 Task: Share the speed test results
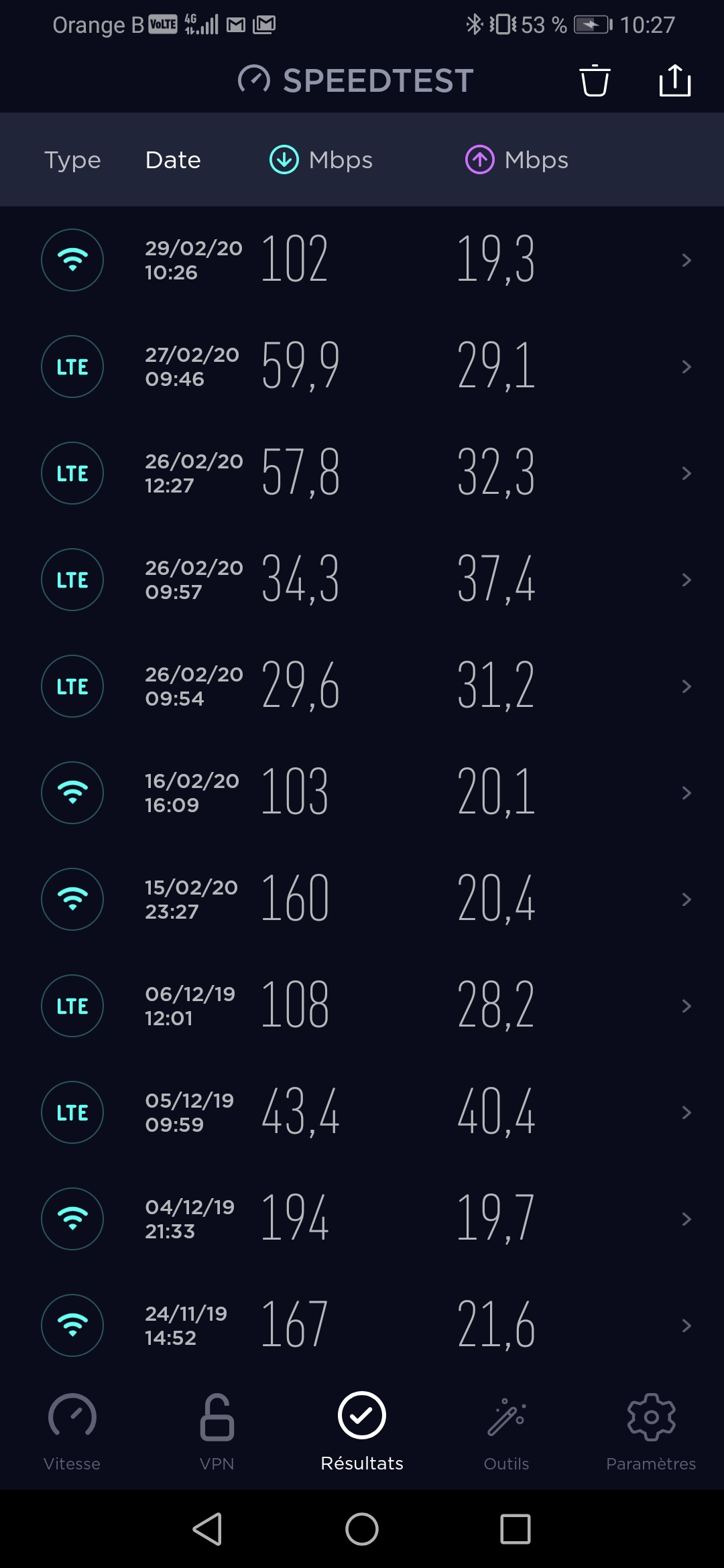(x=674, y=81)
